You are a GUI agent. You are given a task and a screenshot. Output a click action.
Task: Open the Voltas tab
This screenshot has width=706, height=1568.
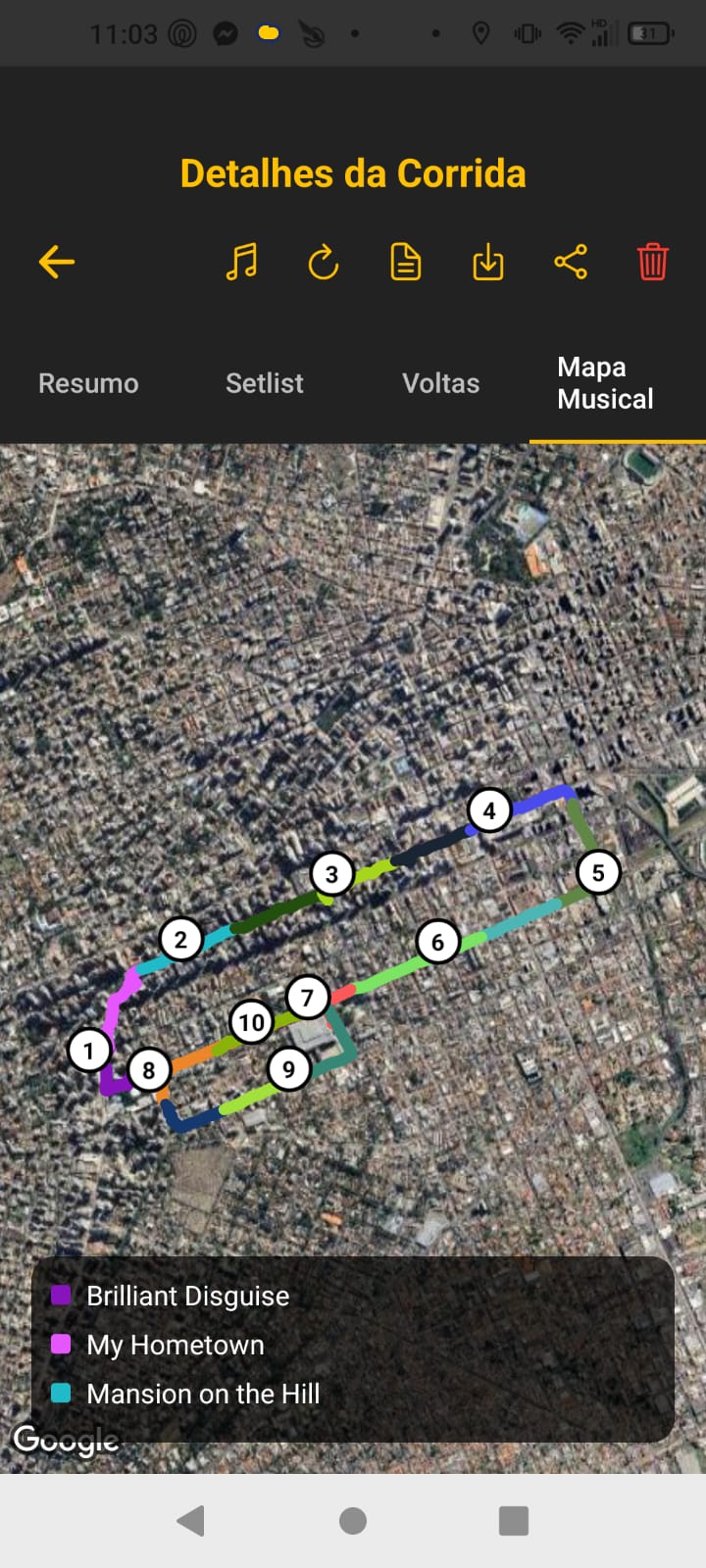[x=440, y=383]
